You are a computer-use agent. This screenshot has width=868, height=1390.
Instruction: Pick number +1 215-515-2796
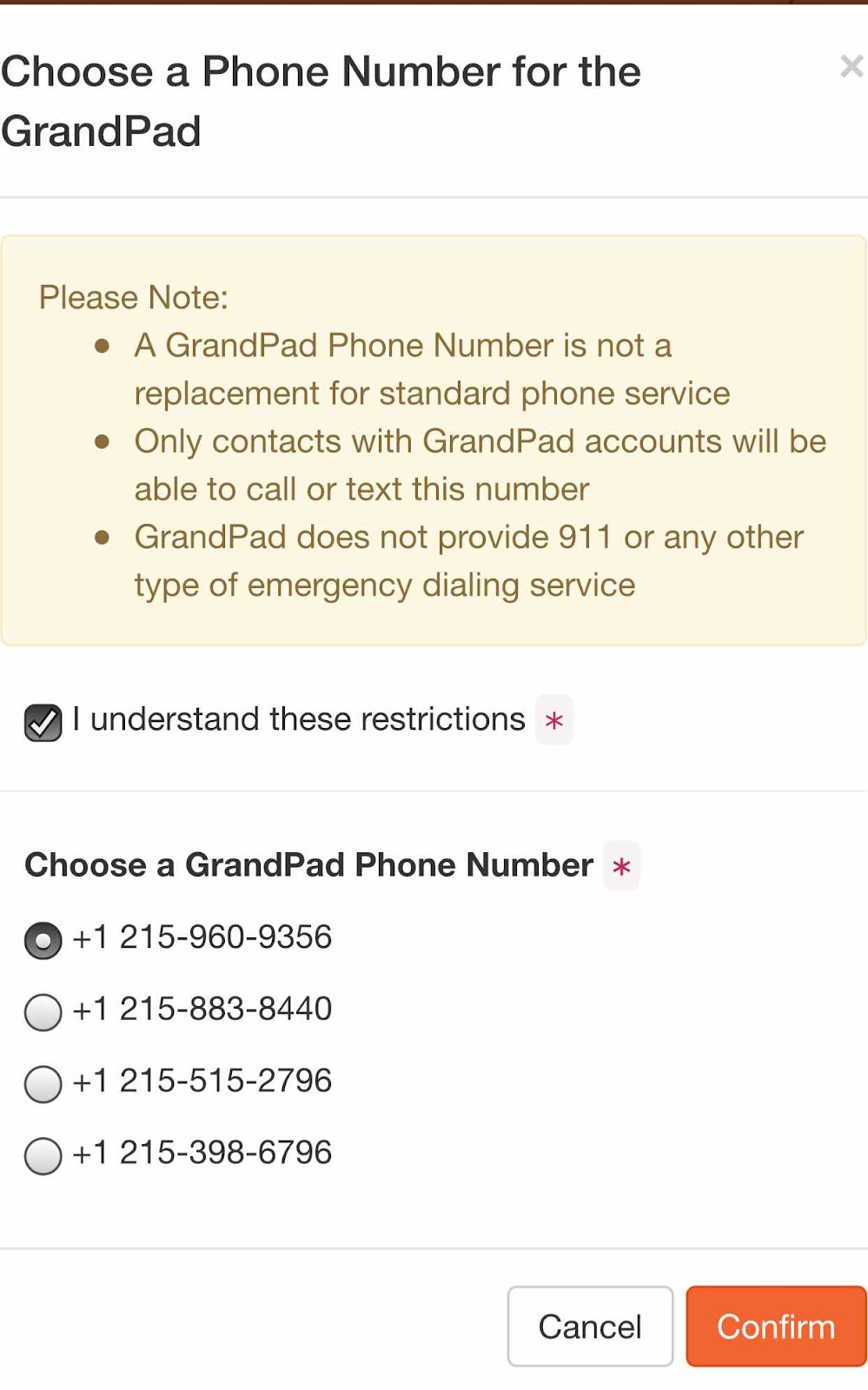pyautogui.click(x=43, y=1084)
